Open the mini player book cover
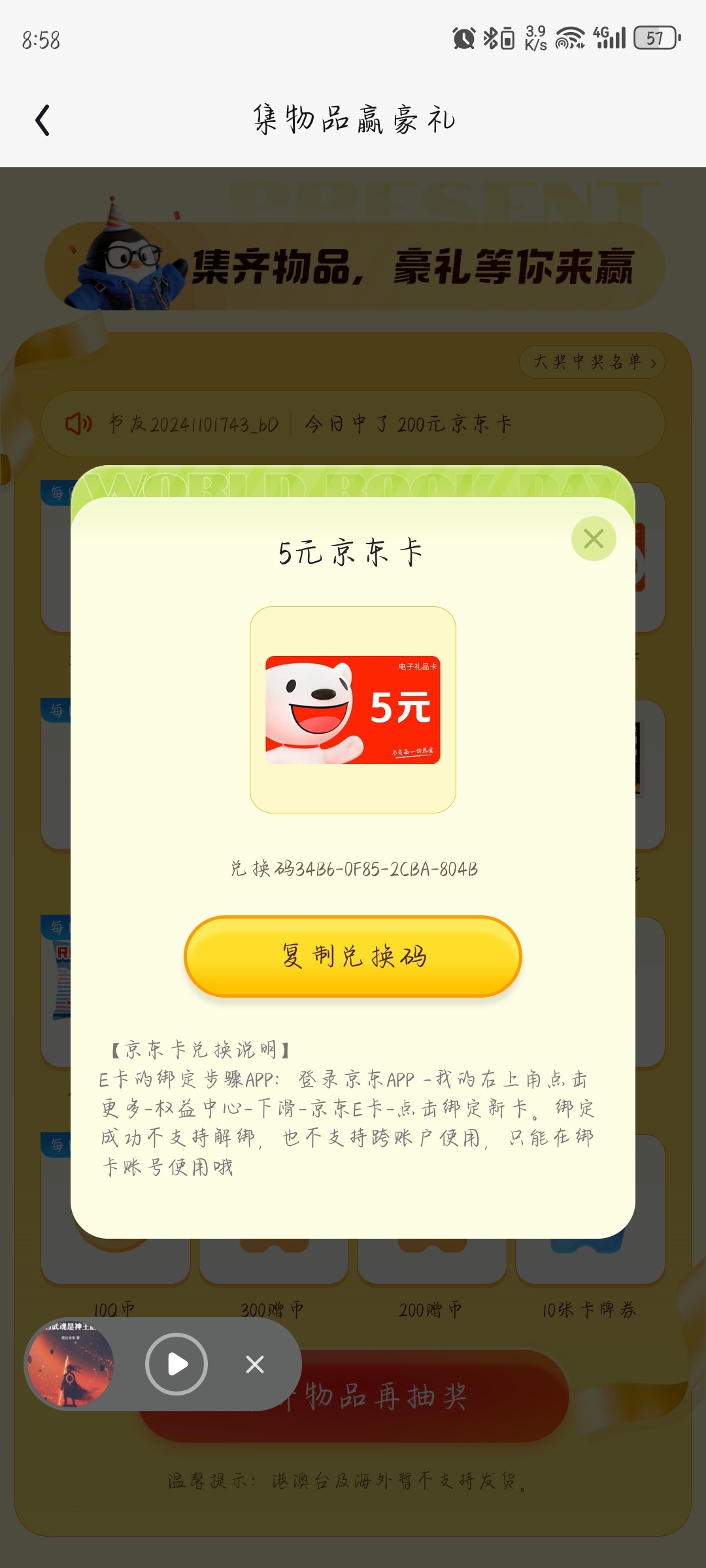This screenshot has width=706, height=1568. 71,1363
